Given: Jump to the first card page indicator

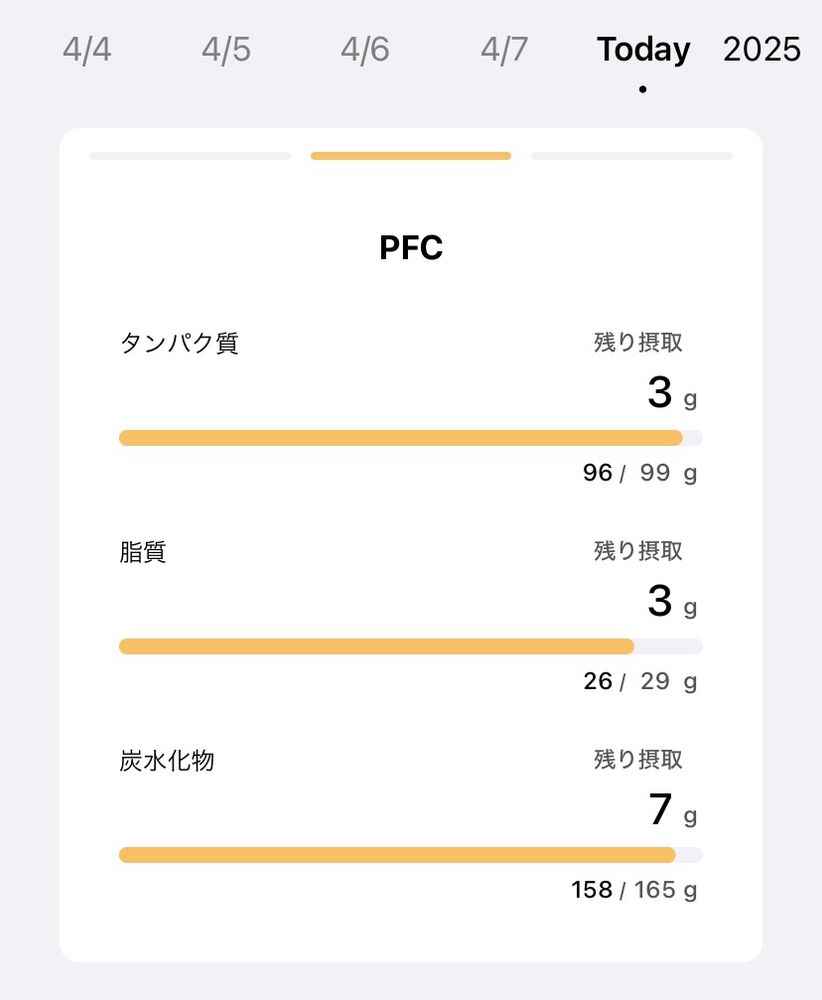Looking at the screenshot, I should (x=190, y=156).
